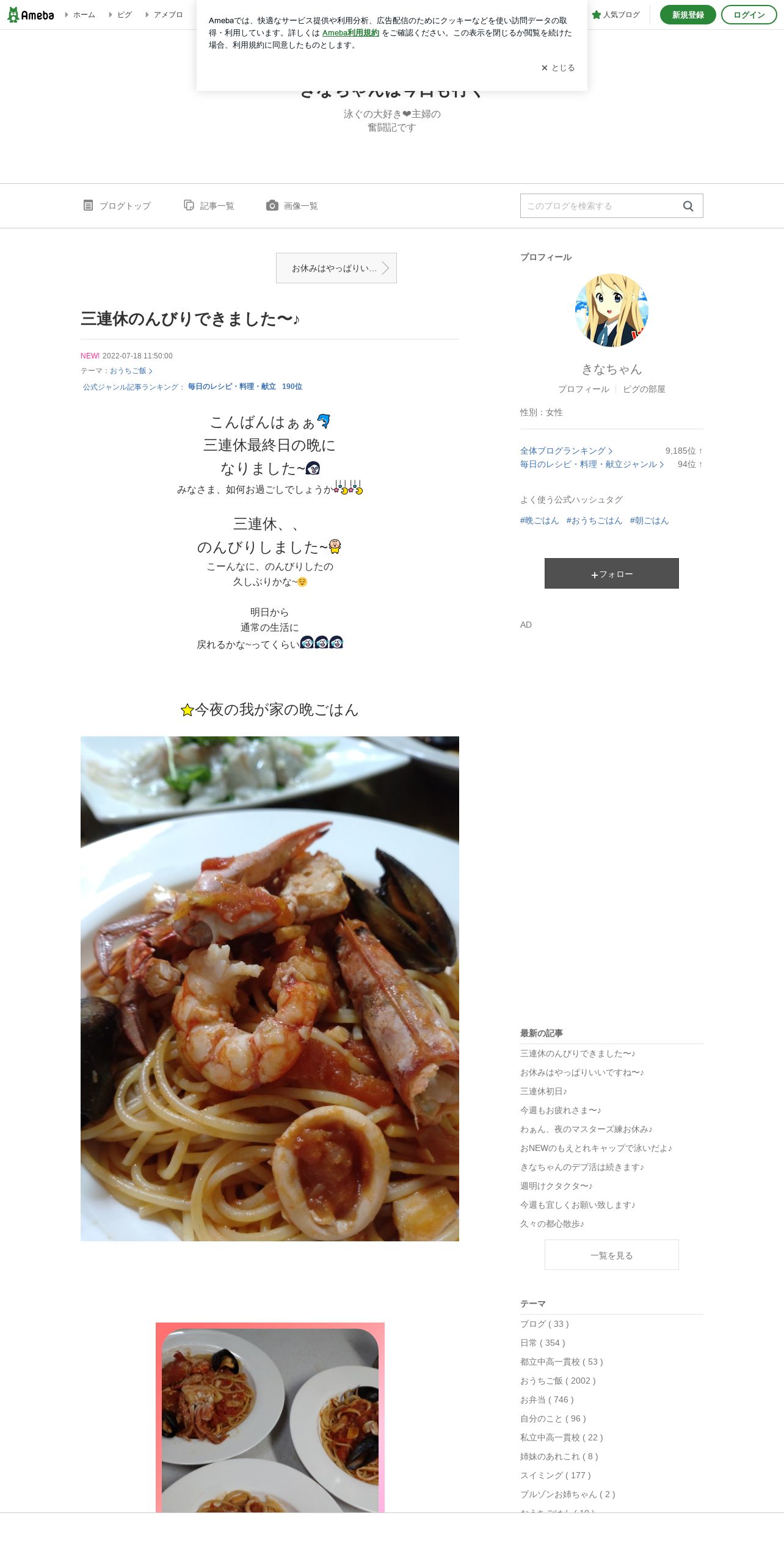Viewport: 784px width, 1568px height.
Task: Open recent post 三連休初日♪
Action: click(x=543, y=1091)
